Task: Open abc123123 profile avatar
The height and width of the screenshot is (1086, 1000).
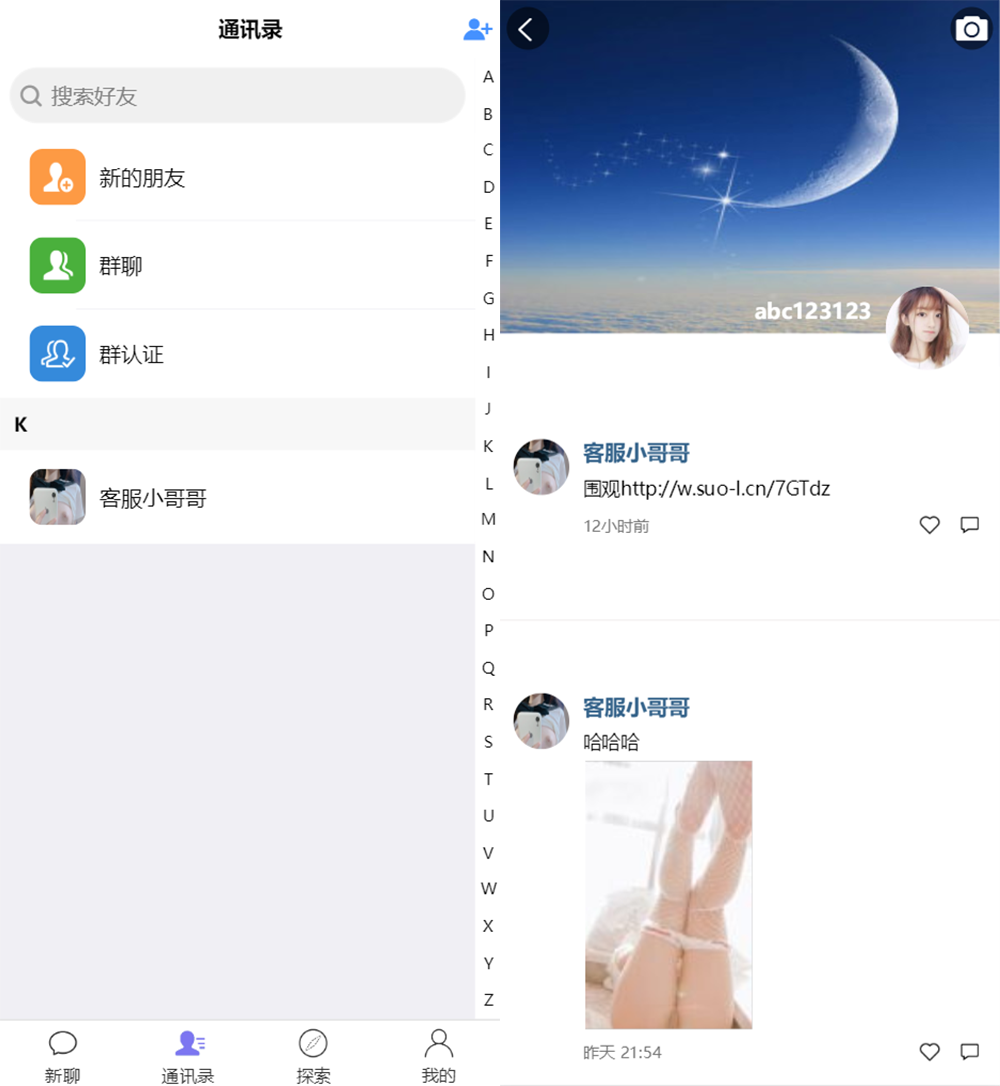Action: (927, 327)
